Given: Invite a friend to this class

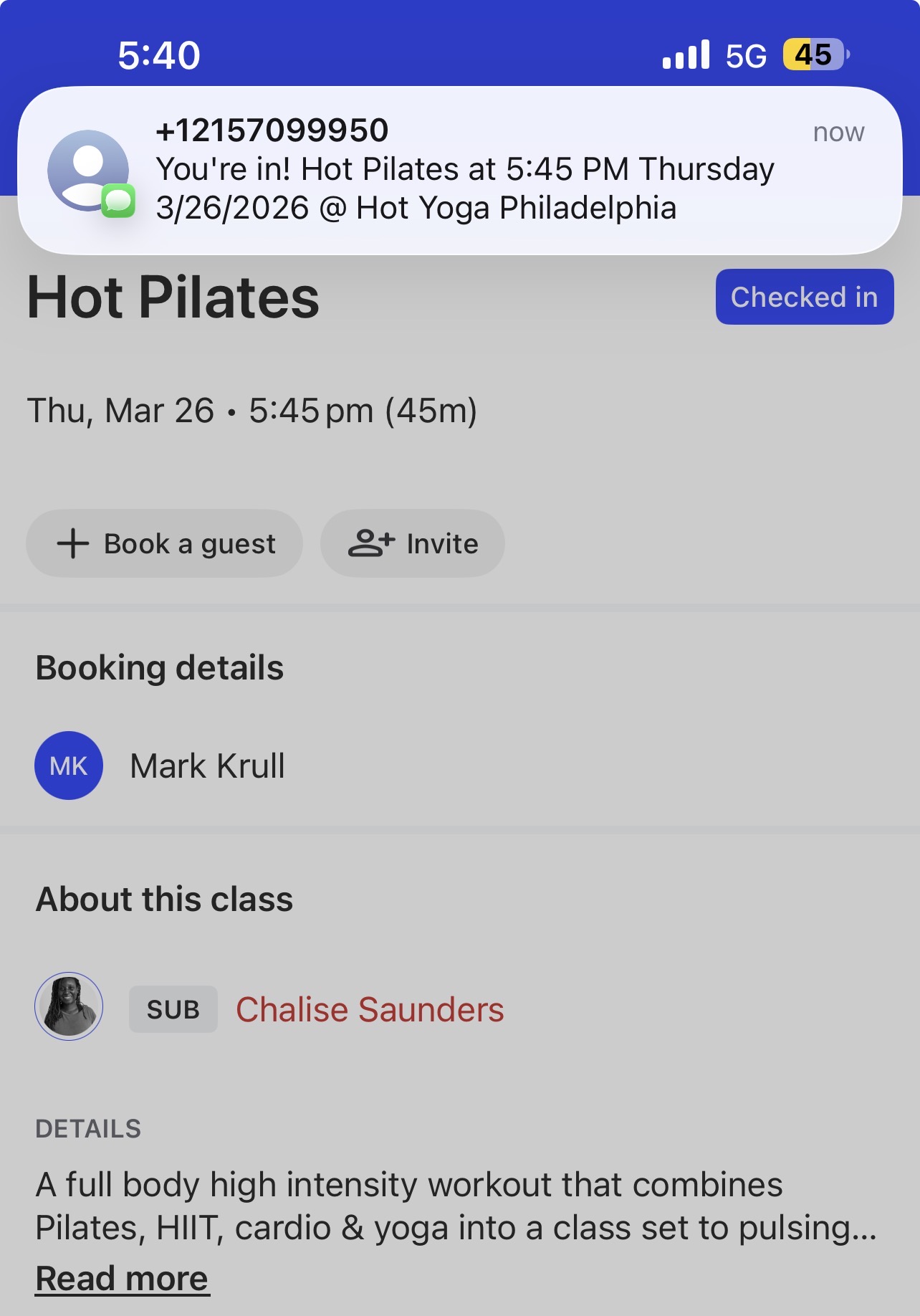Looking at the screenshot, I should 412,543.
